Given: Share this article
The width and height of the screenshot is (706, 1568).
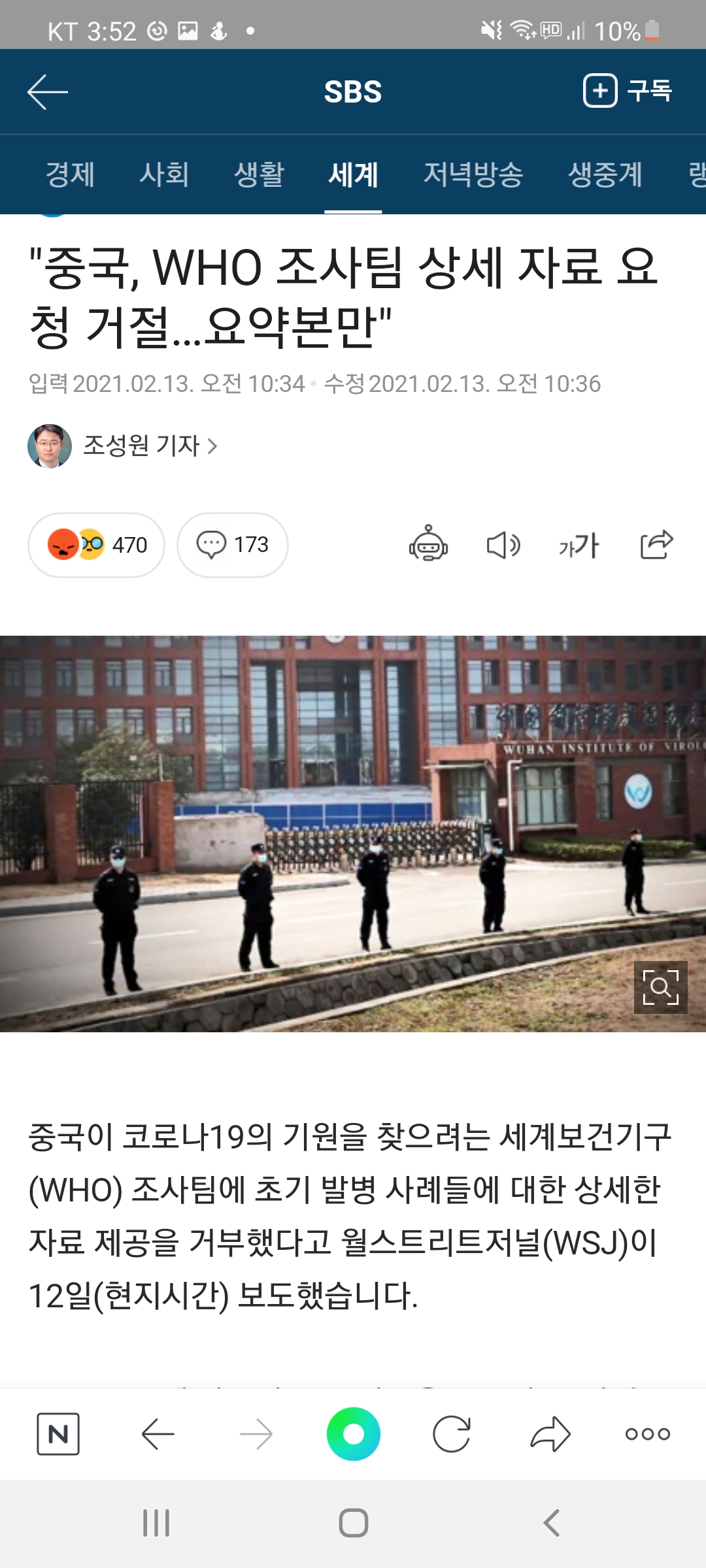Looking at the screenshot, I should 657,544.
